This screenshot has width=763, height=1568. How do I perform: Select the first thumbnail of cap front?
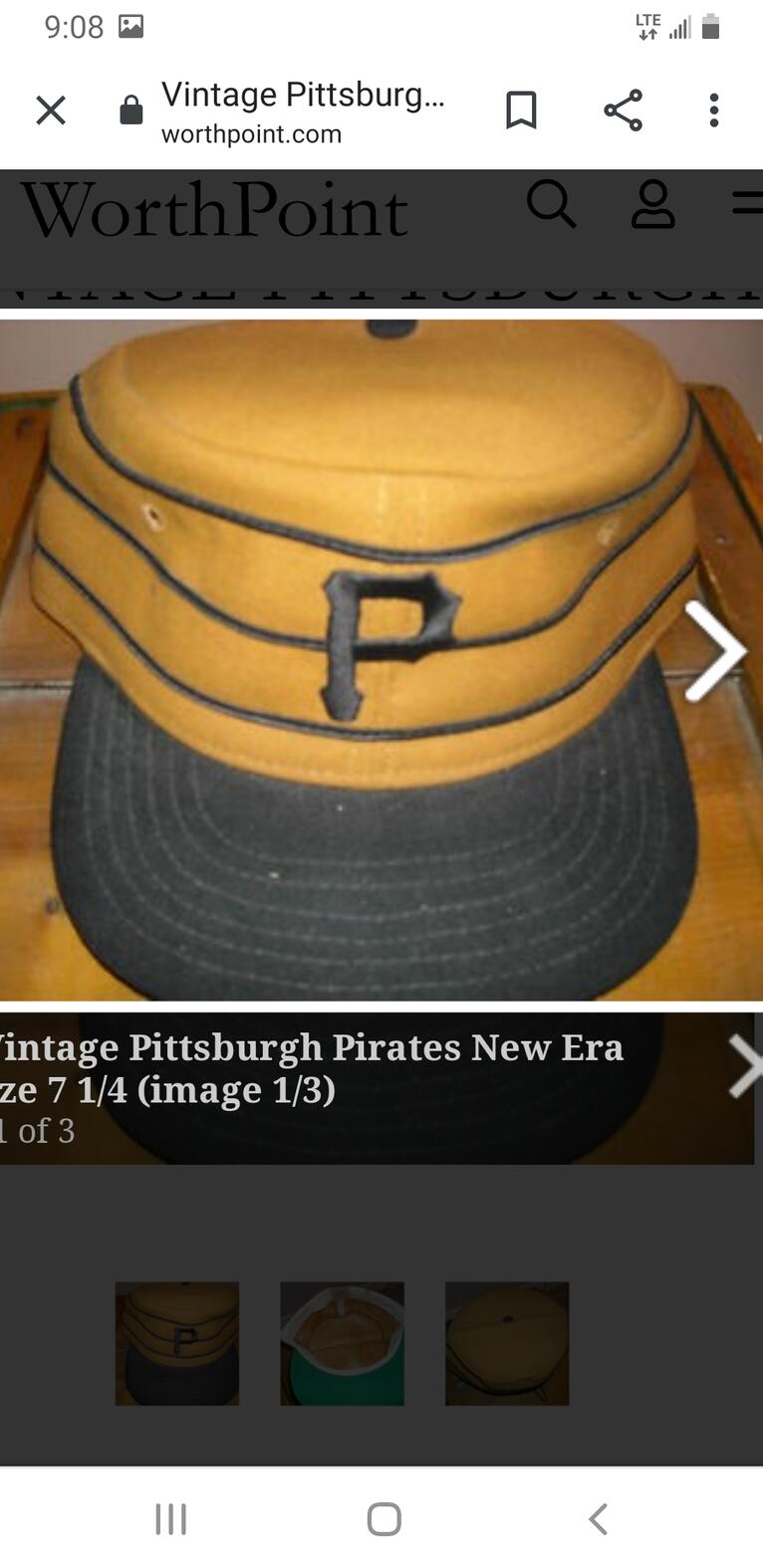pyautogui.click(x=177, y=1343)
